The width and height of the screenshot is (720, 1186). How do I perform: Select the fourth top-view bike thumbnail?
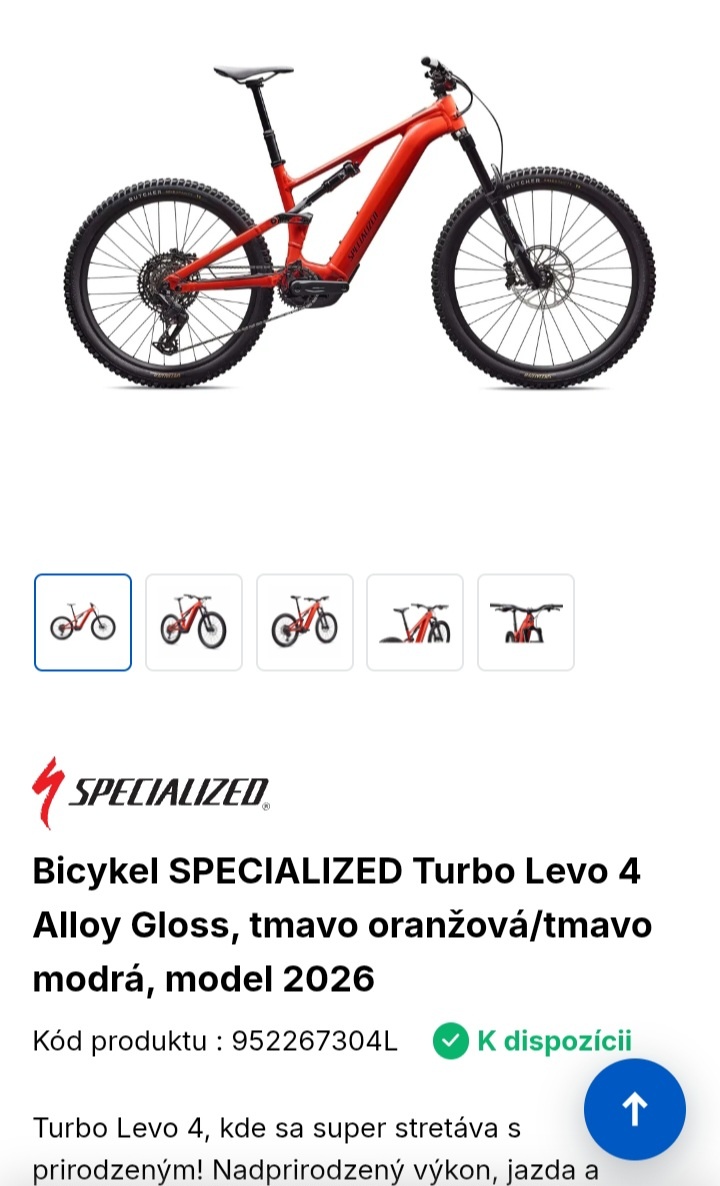pyautogui.click(x=415, y=622)
